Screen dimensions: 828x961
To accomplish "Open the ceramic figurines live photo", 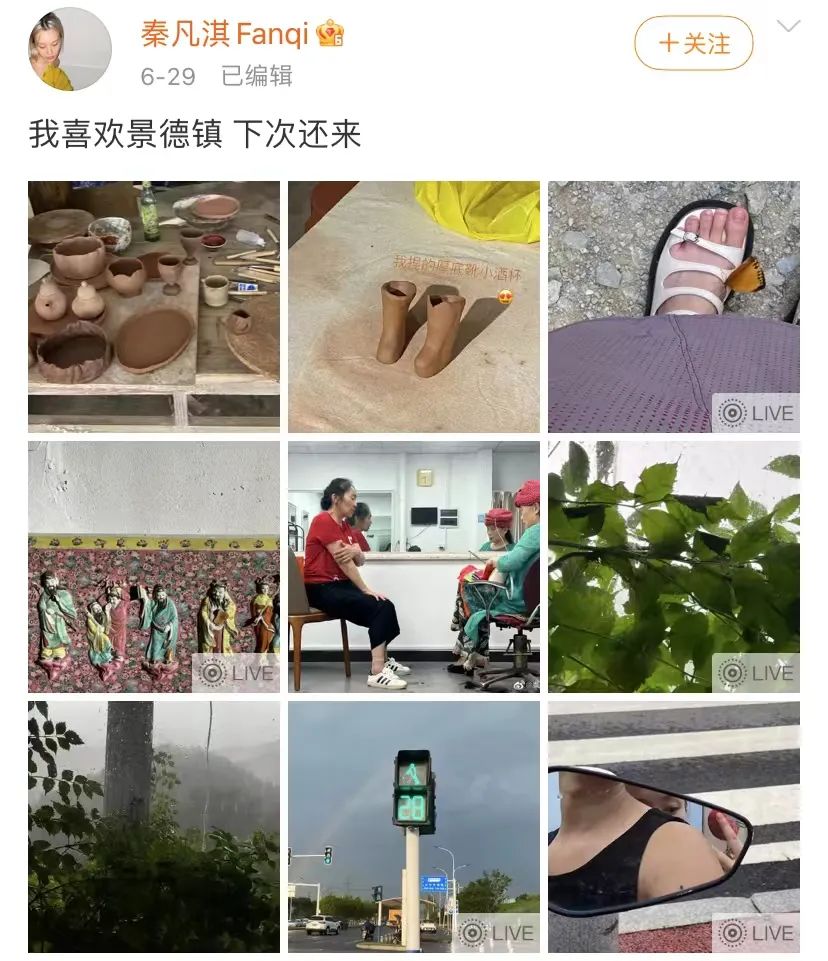I will coord(154,566).
